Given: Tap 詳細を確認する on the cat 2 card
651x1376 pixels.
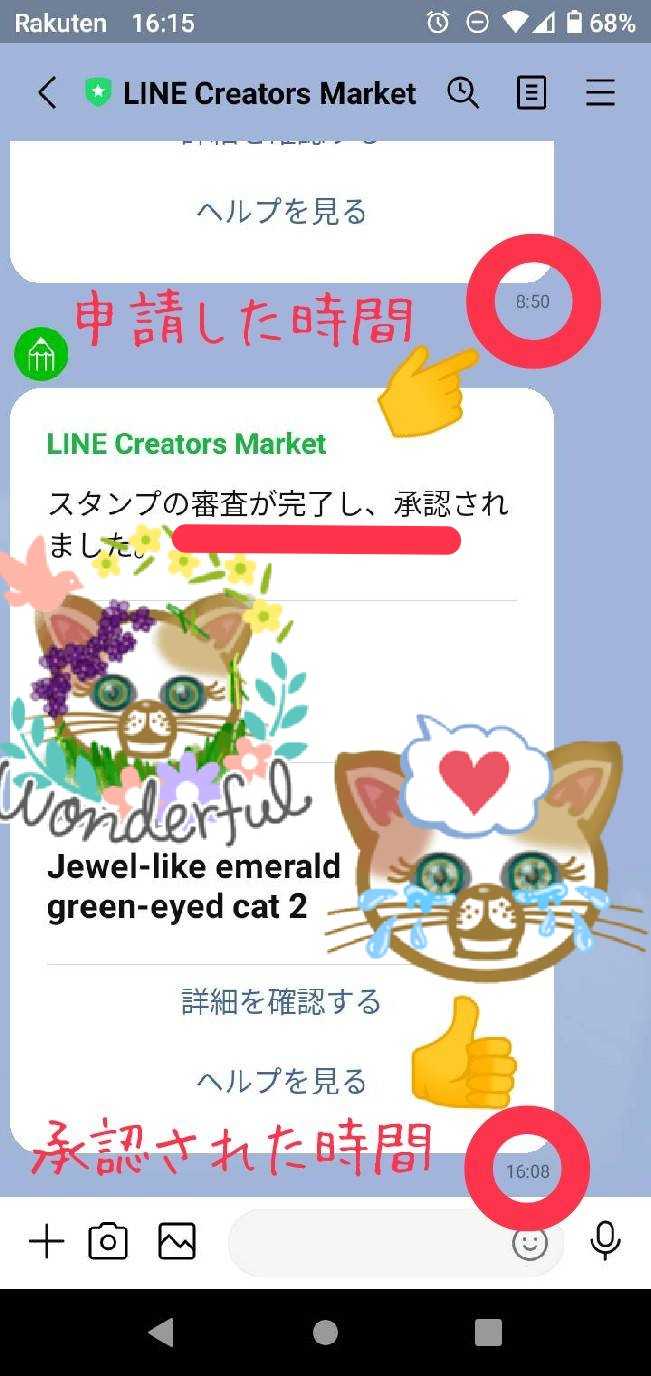Looking at the screenshot, I should pyautogui.click(x=281, y=1001).
